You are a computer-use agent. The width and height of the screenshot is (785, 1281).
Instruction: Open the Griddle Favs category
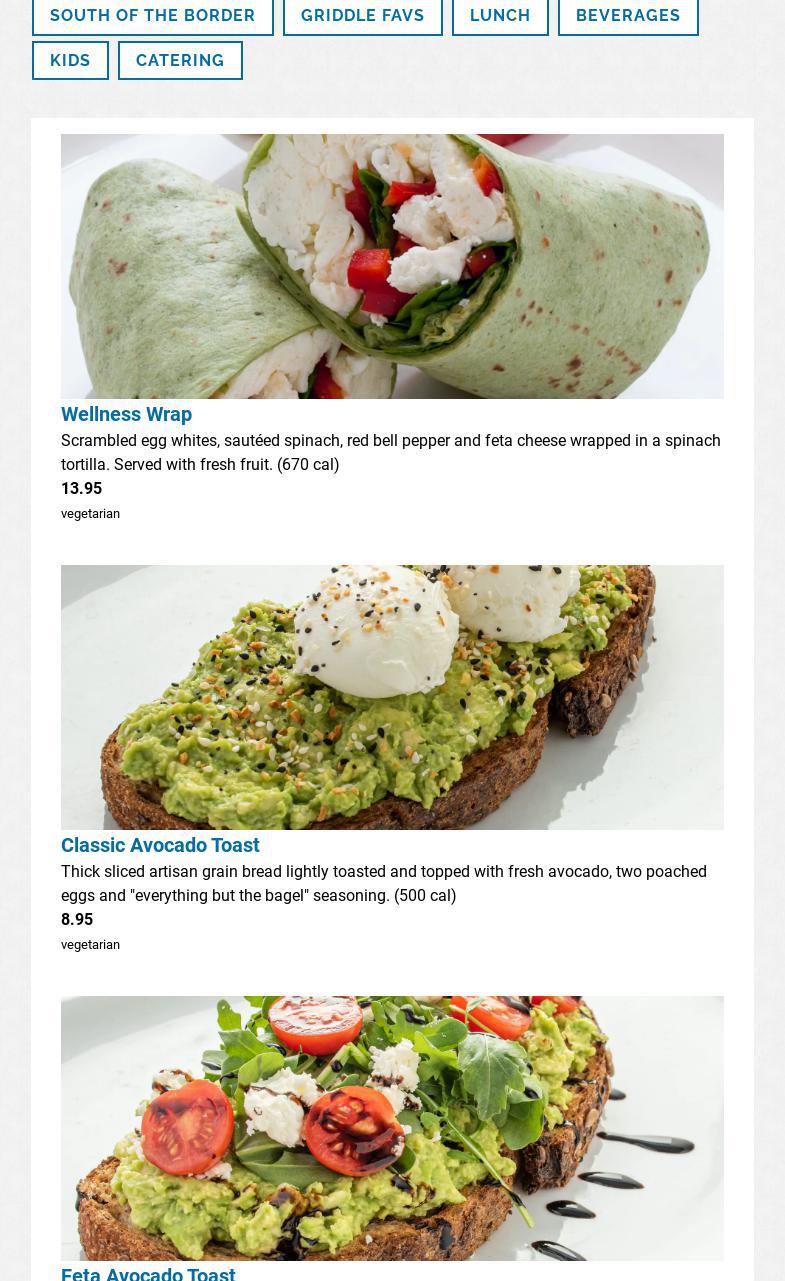[x=362, y=16]
